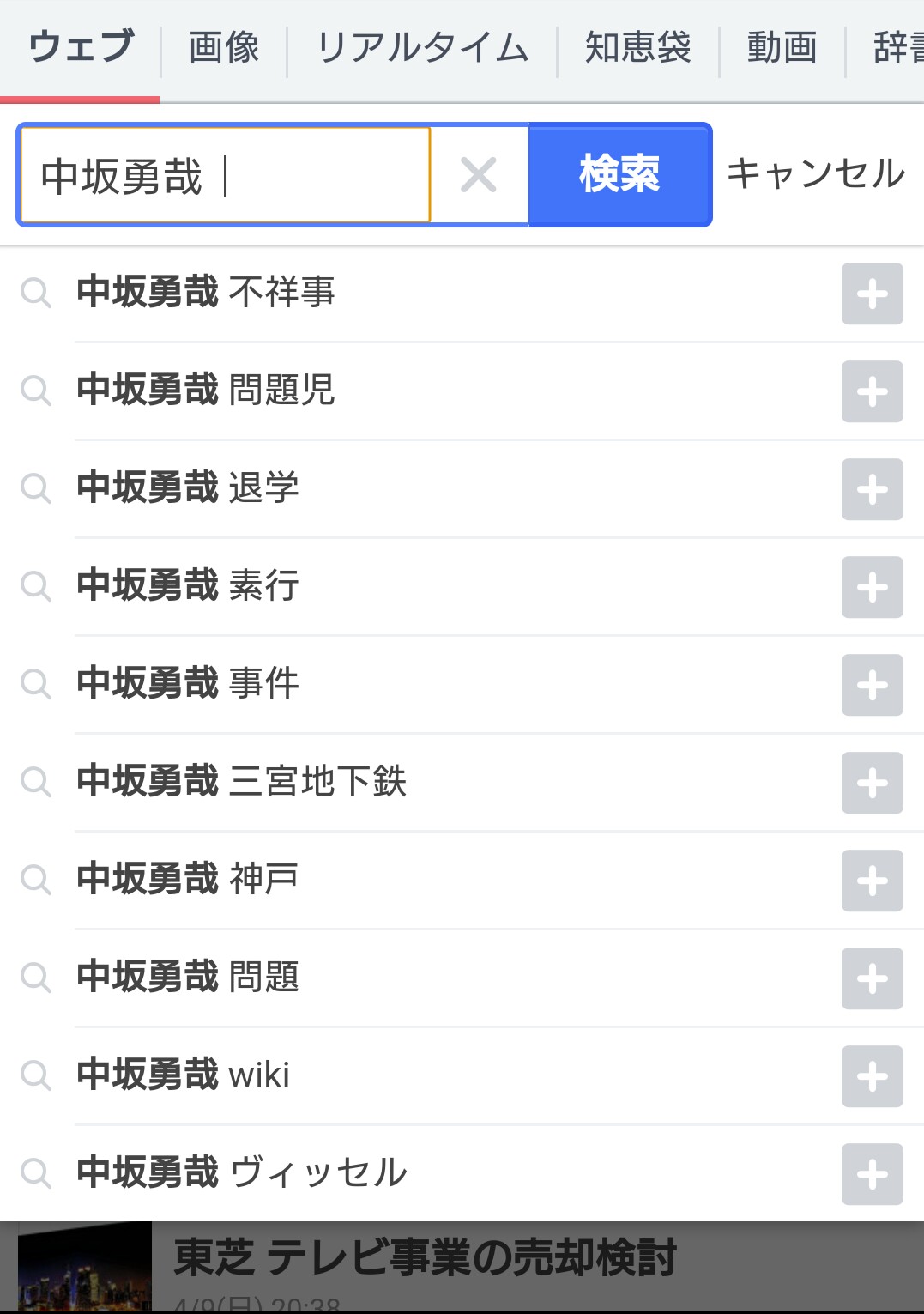Screen dimensions: 924x1314
Task: Select suggestion 中坂勇哉 不祥事
Action: coord(206,292)
